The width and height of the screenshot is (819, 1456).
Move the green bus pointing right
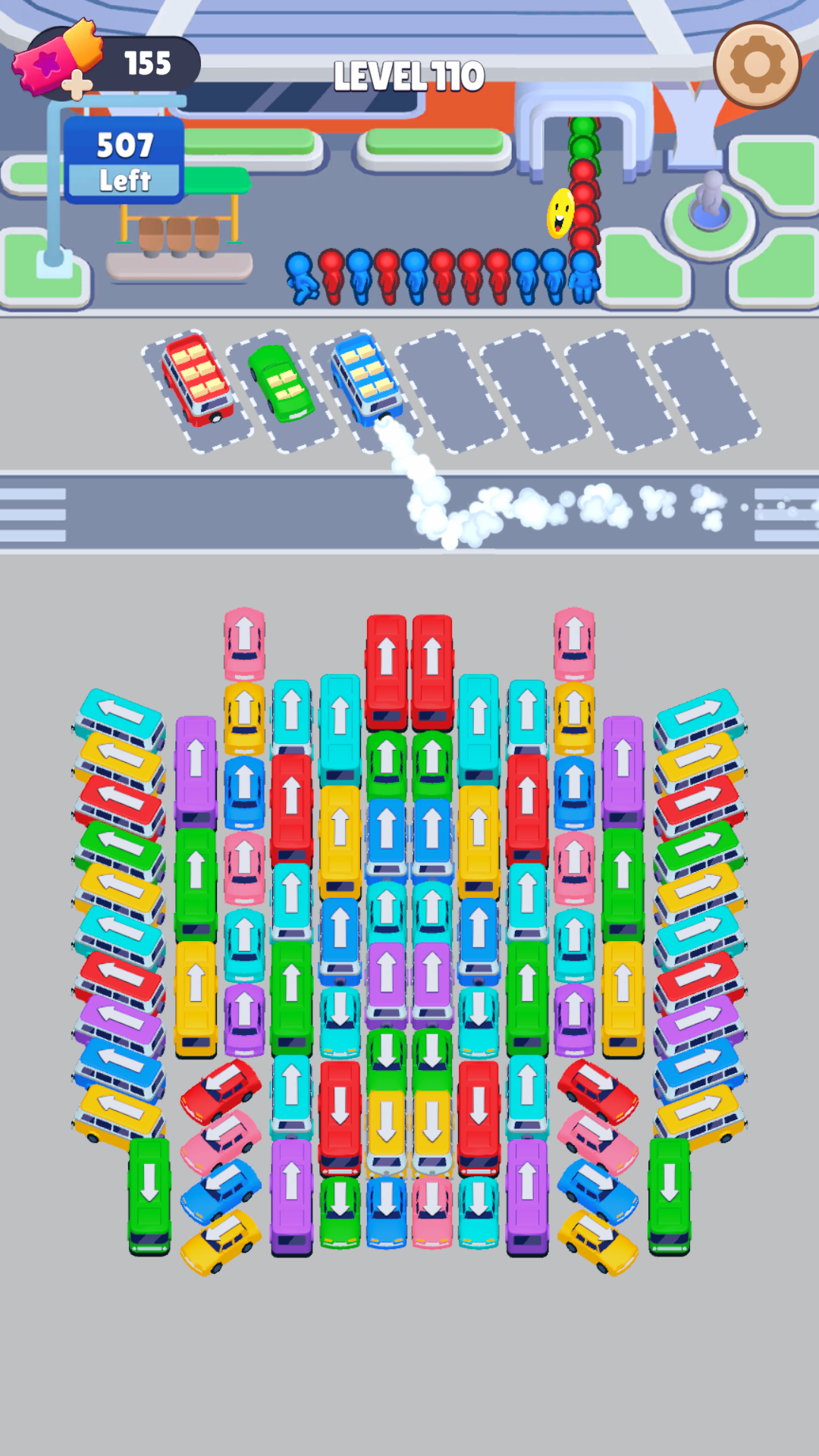699,849
